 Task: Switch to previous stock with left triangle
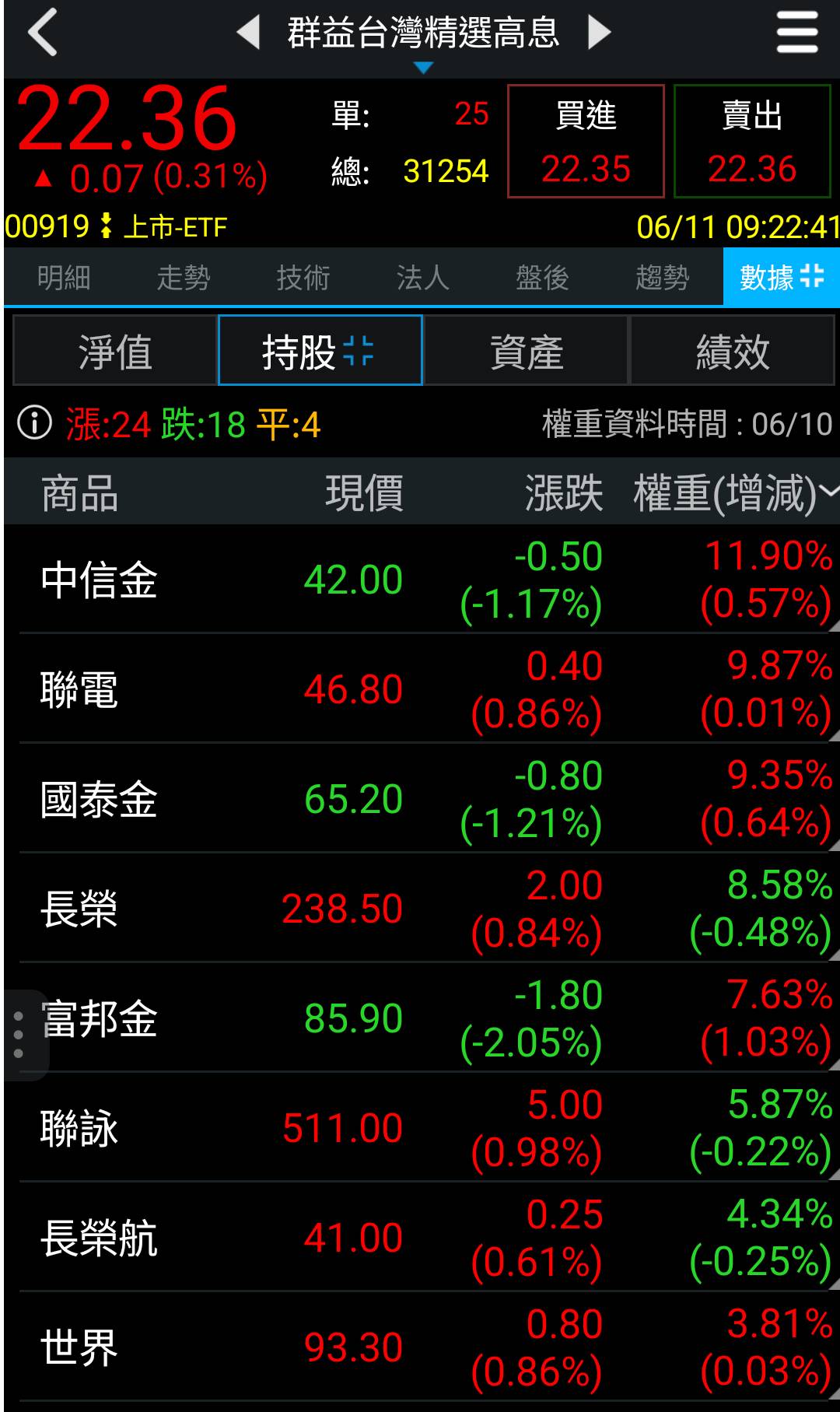click(248, 33)
